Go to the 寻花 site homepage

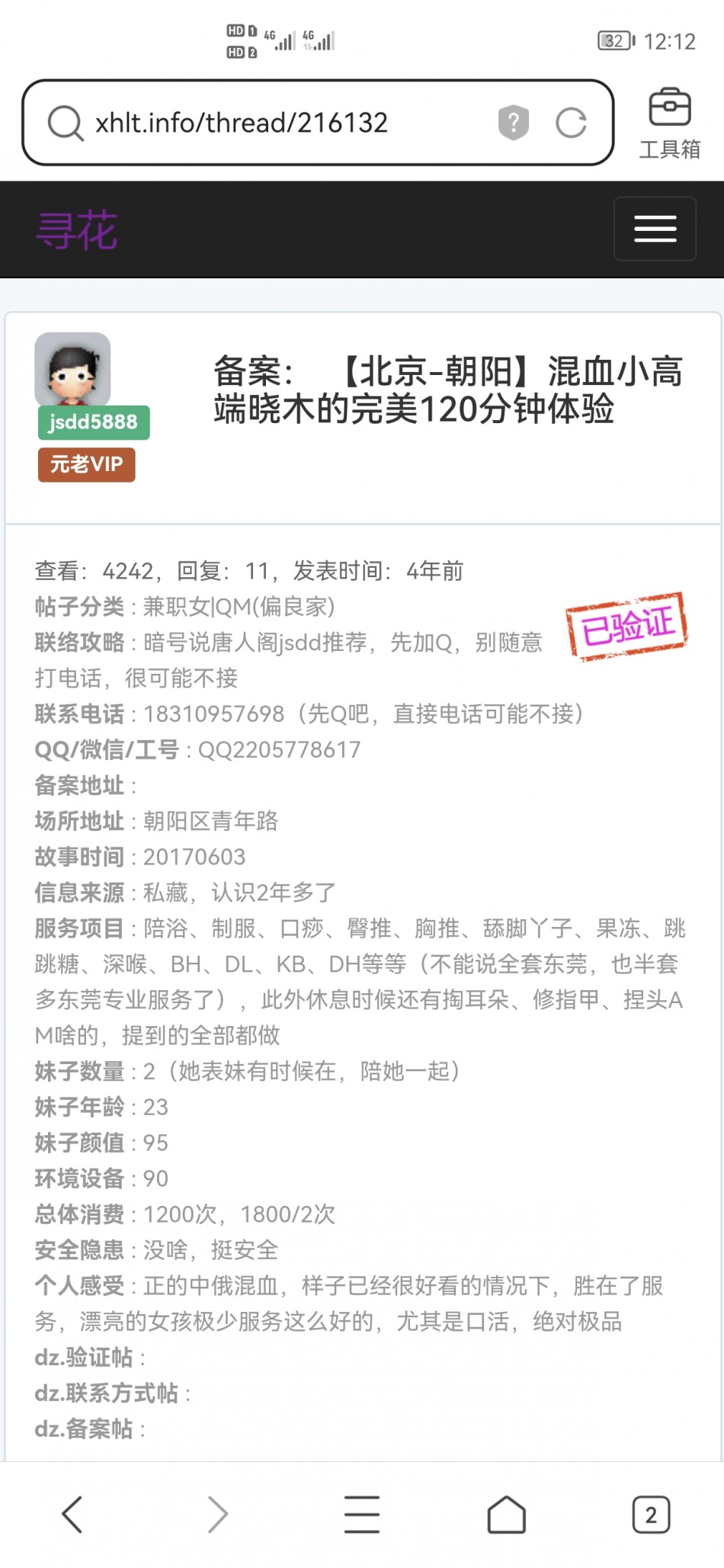77,229
